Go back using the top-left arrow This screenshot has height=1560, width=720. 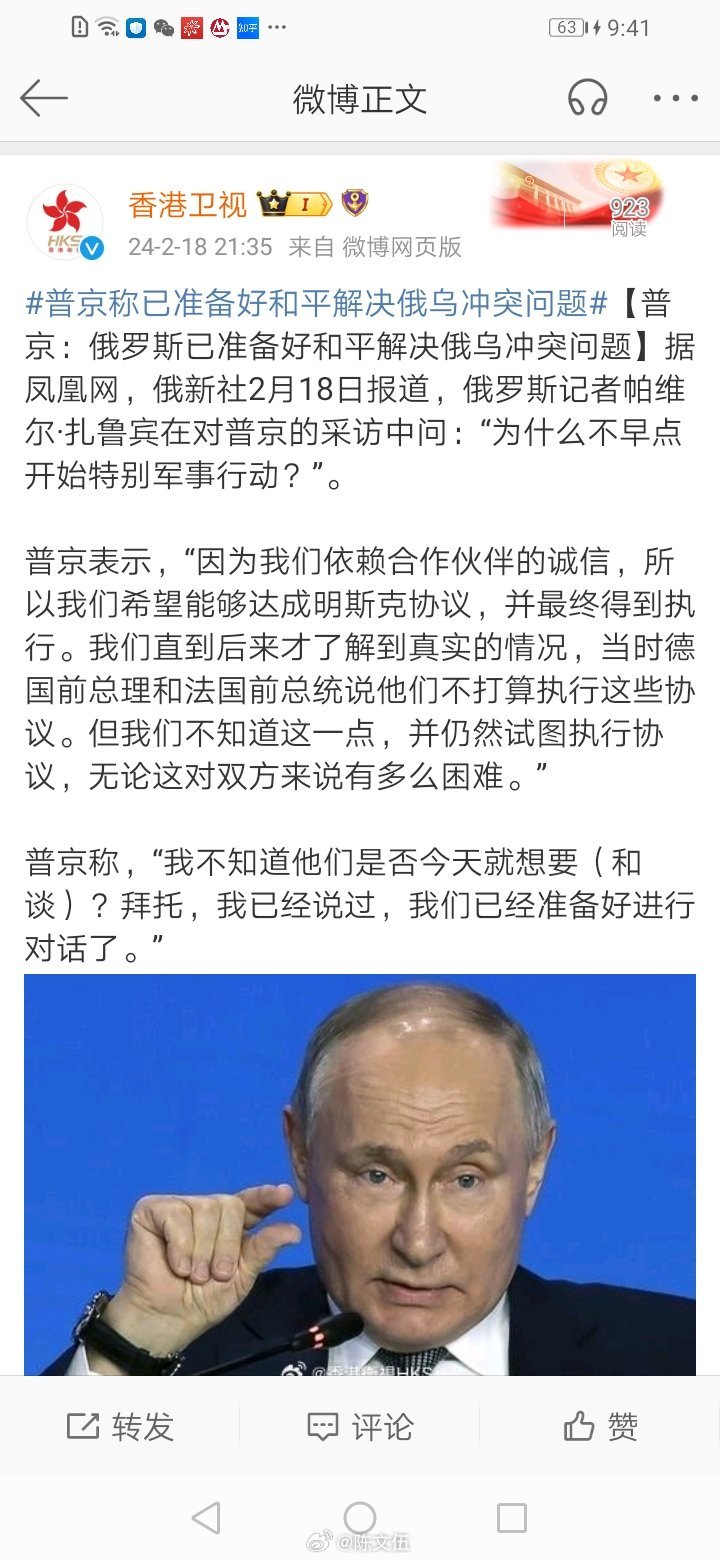click(44, 98)
